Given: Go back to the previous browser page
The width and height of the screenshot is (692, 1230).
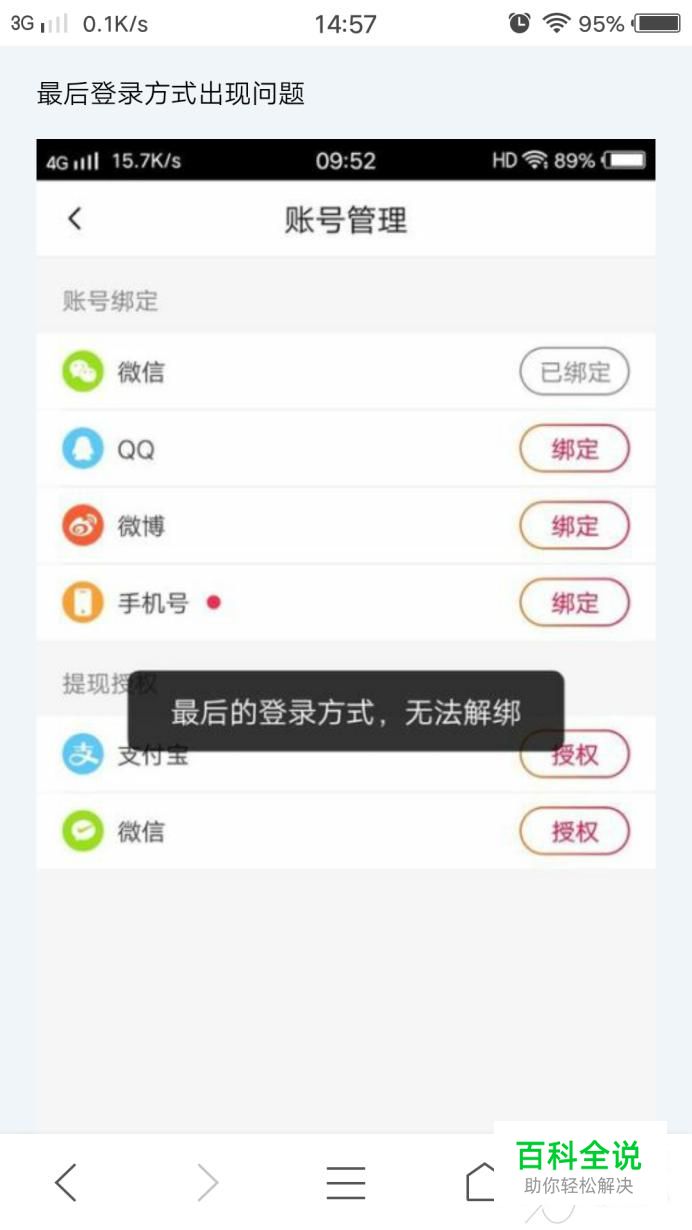Looking at the screenshot, I should [x=66, y=1183].
